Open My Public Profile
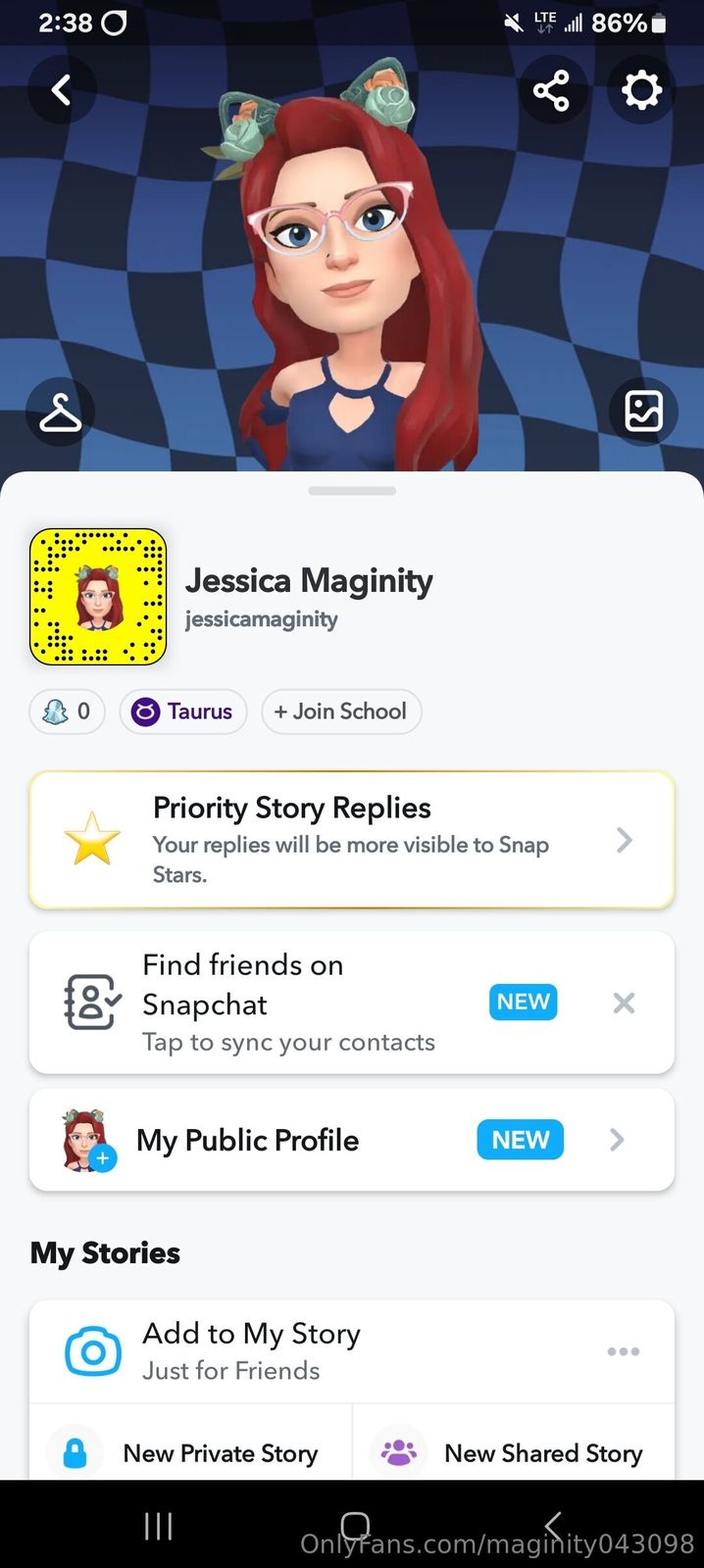The image size is (704, 1568). coord(351,1140)
